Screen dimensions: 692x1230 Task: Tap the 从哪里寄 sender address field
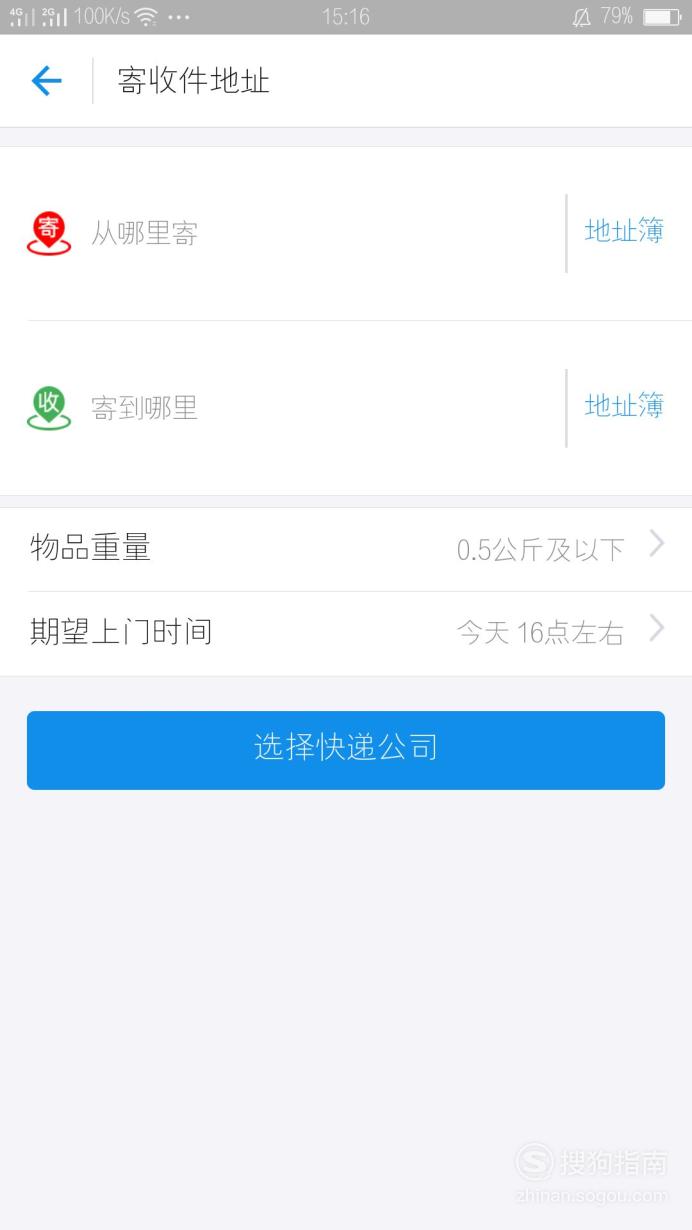296,233
